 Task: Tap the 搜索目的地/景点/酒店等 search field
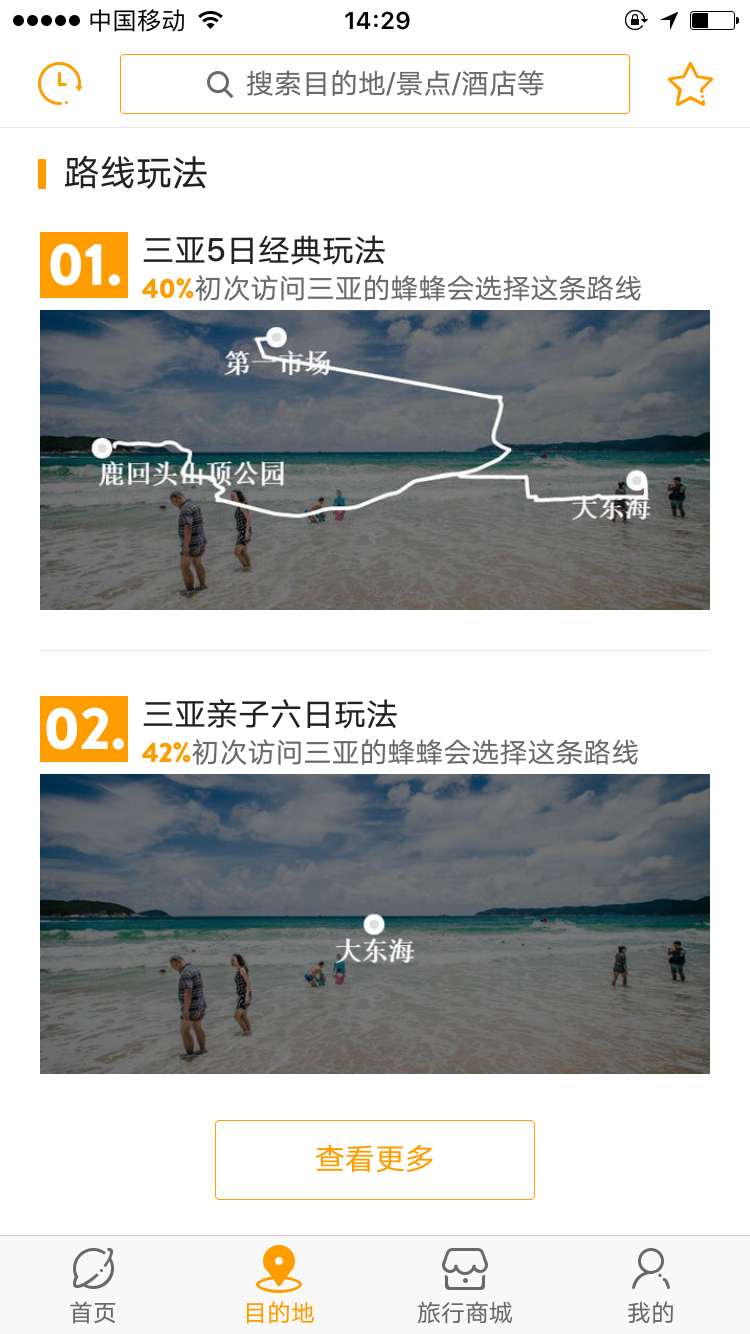[x=375, y=84]
